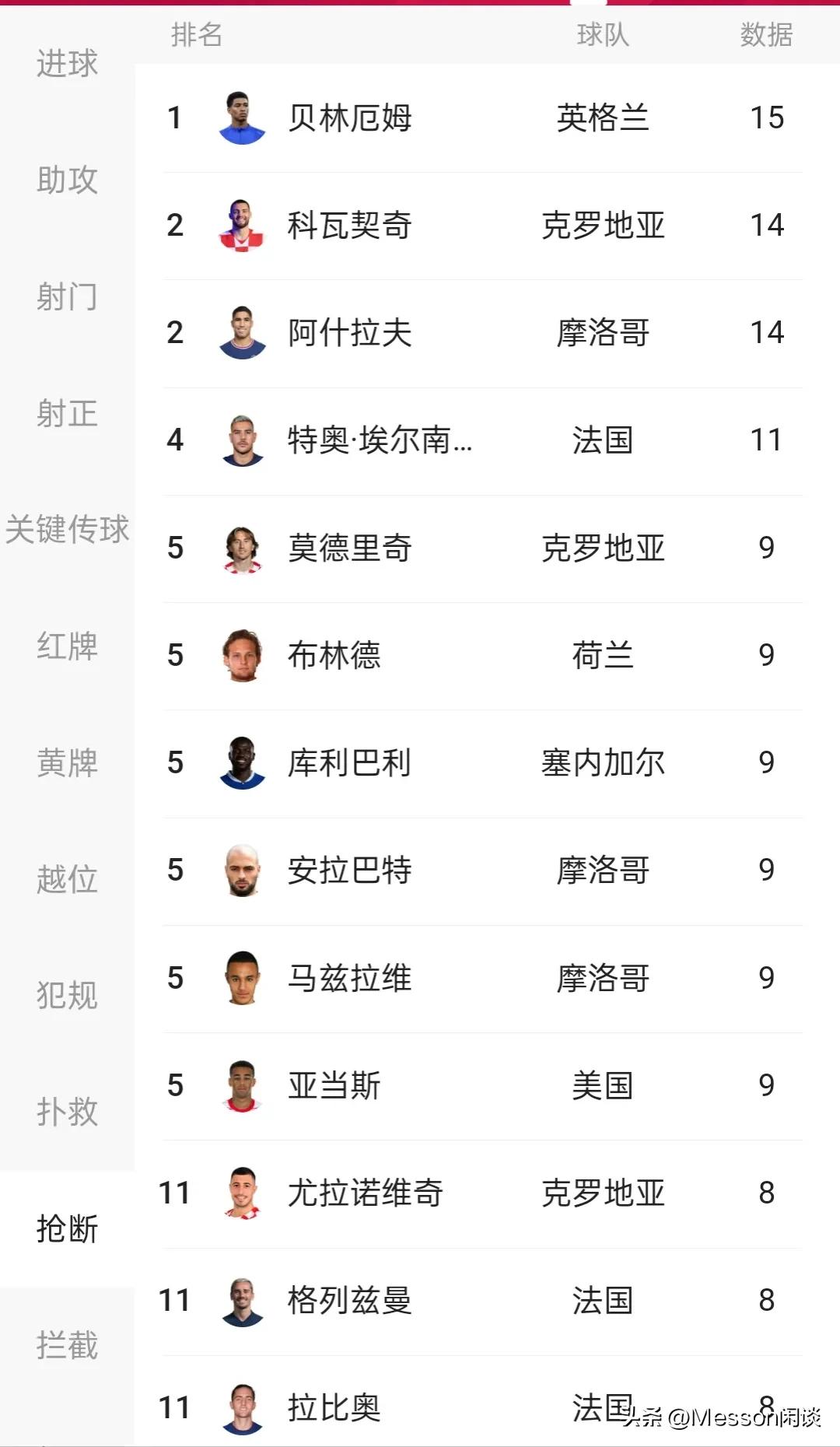Image resolution: width=840 pixels, height=1447 pixels.
Task: Click 贝林厄姆's player portrait
Action: (241, 117)
